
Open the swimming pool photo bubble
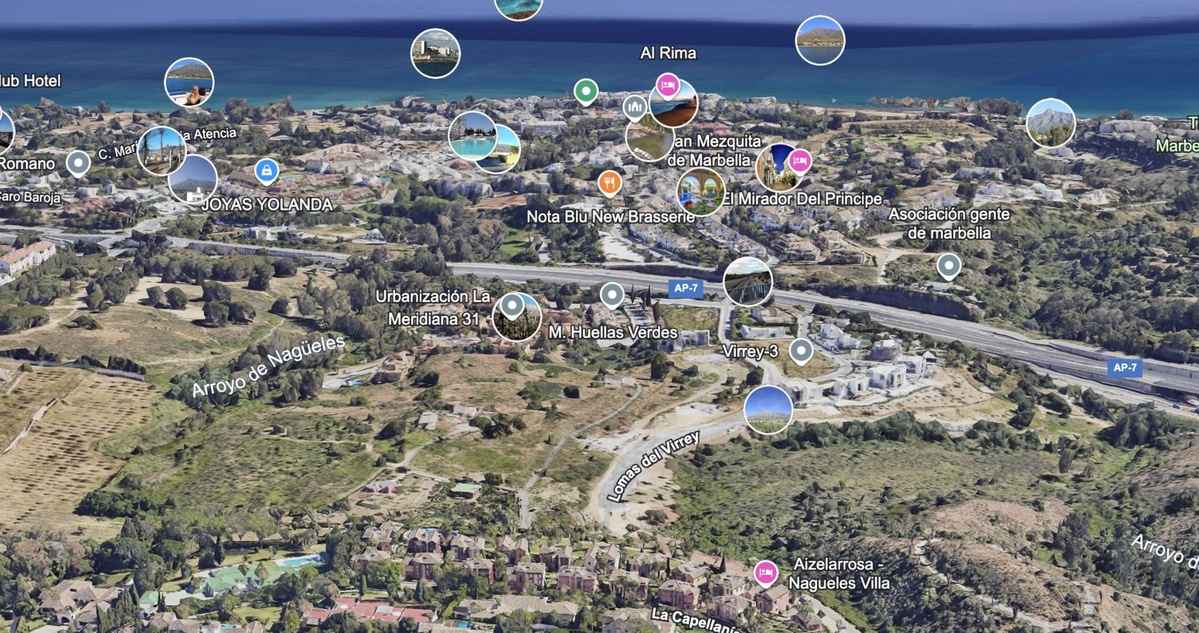coord(472,135)
